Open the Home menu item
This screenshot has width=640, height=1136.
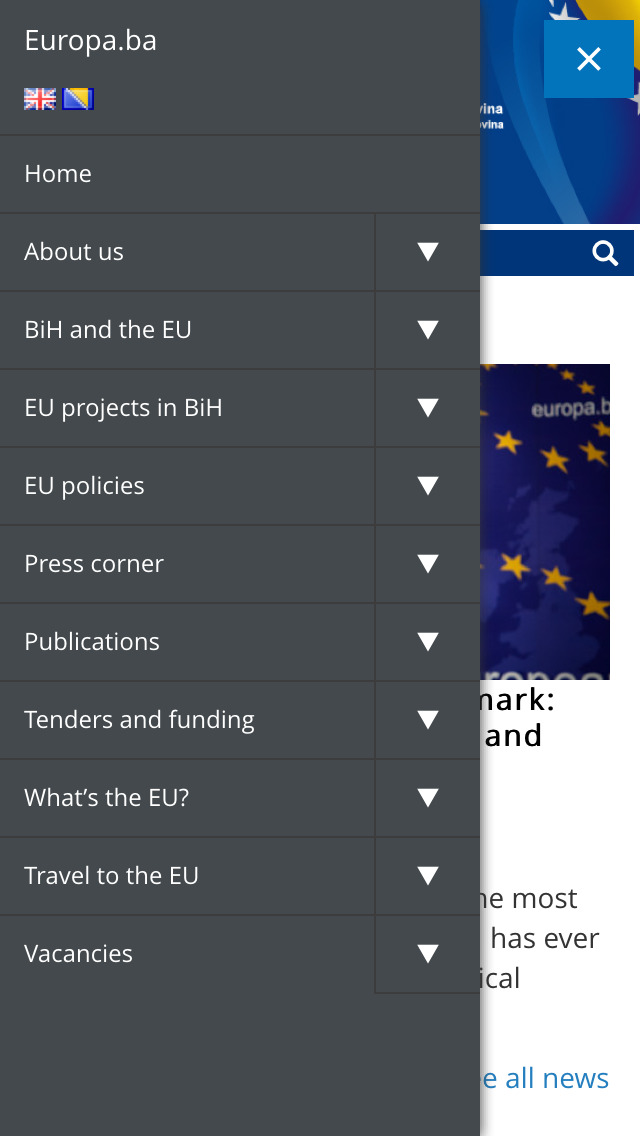(x=240, y=174)
